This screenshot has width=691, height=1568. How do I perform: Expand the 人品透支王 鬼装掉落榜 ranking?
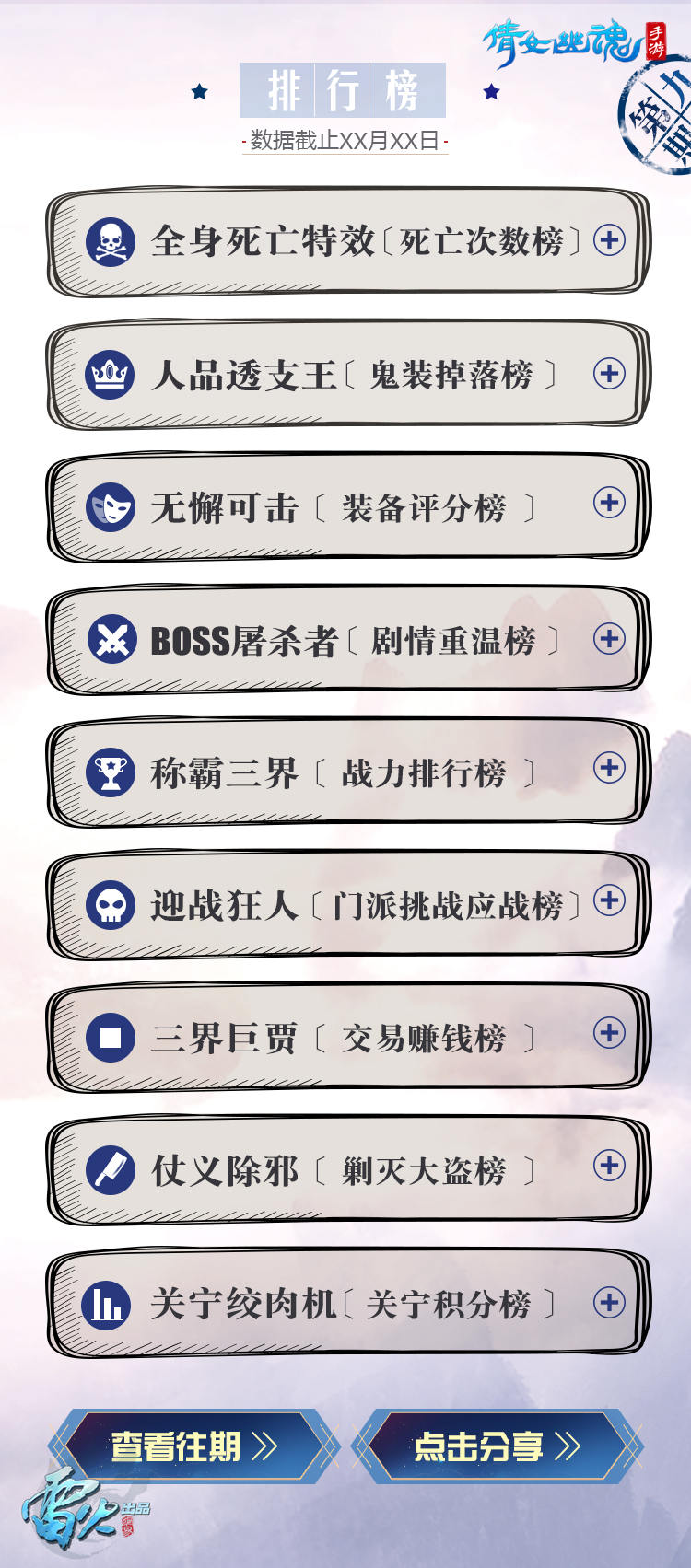[x=609, y=373]
